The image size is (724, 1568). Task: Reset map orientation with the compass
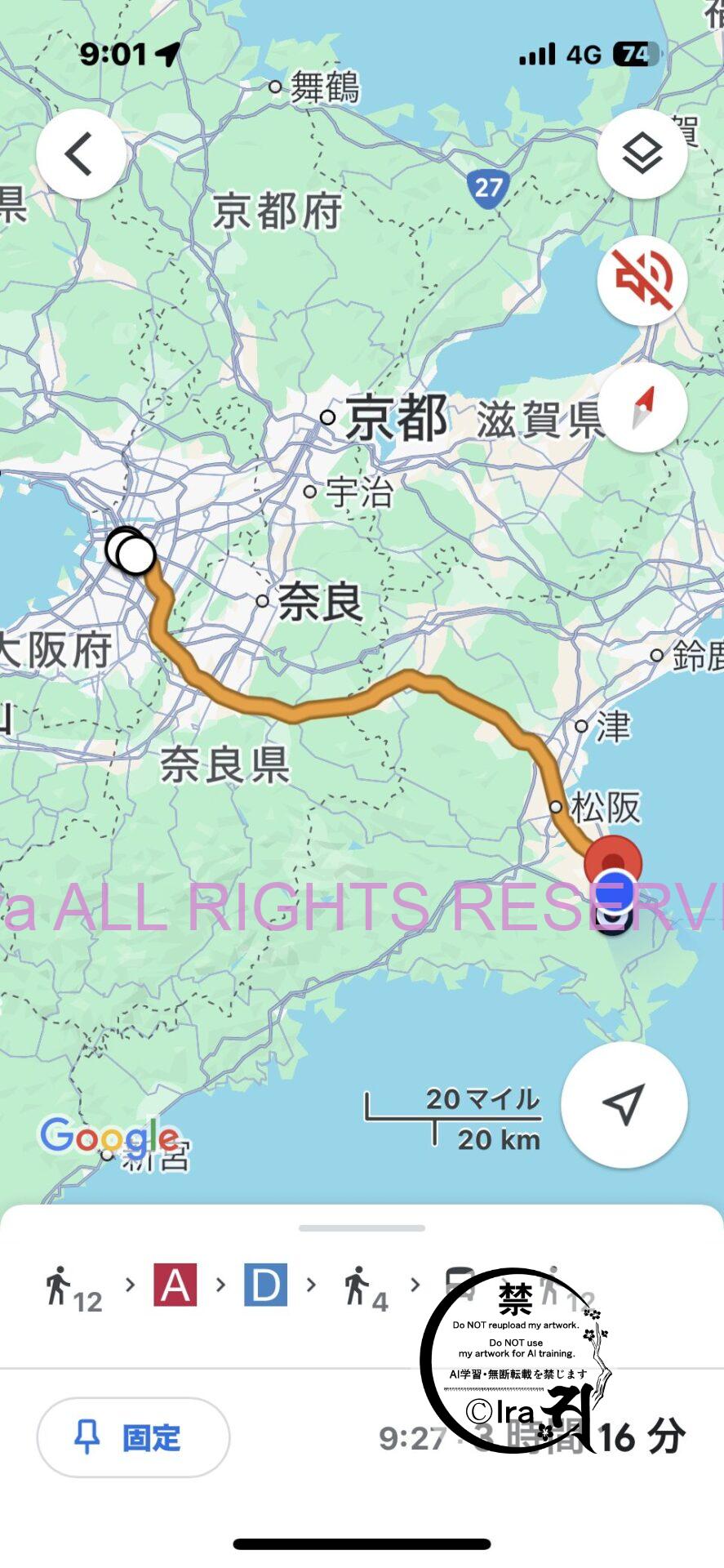point(642,408)
